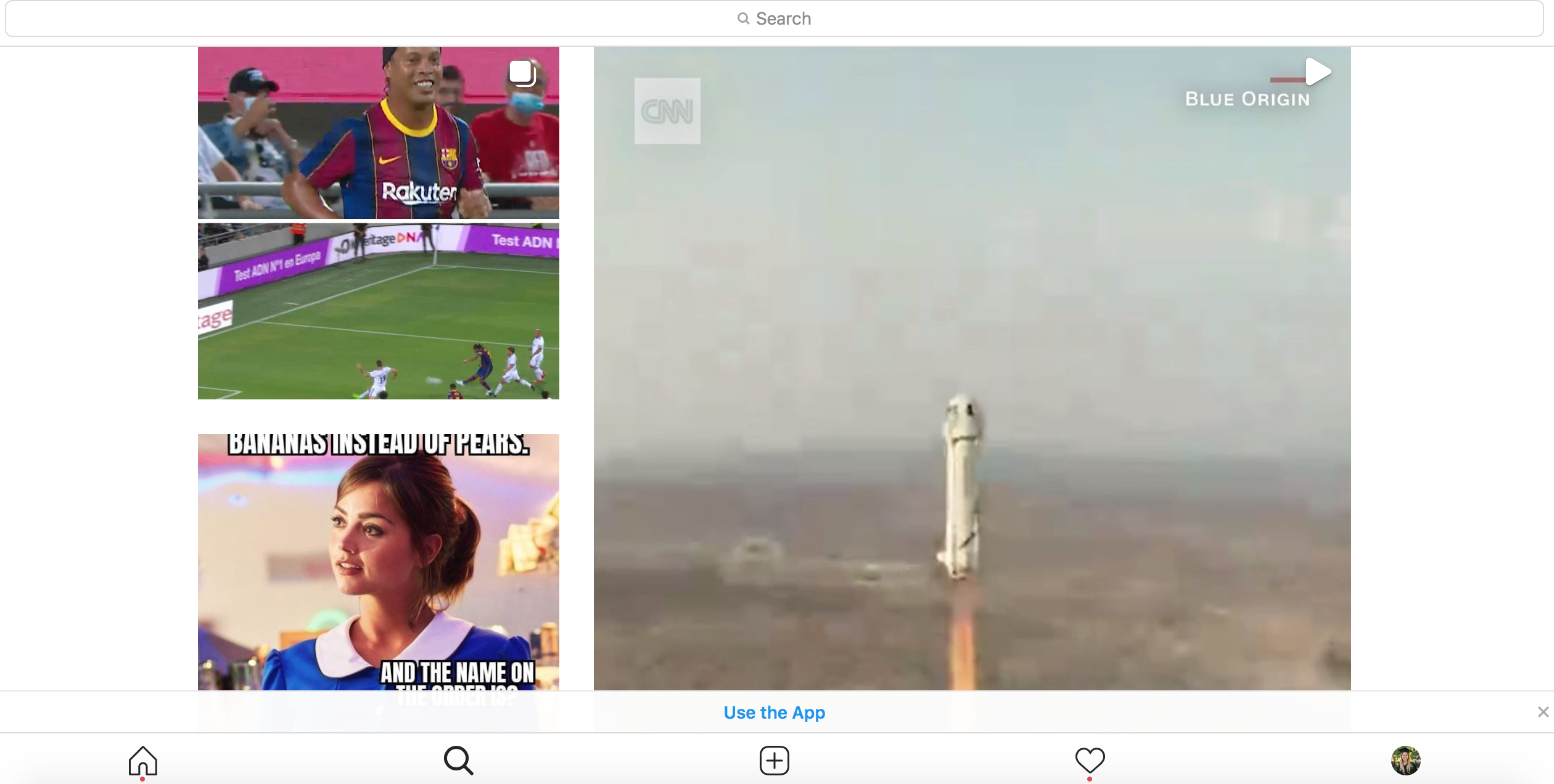1554x784 pixels.
Task: Open your profile from the avatar
Action: 1405,761
